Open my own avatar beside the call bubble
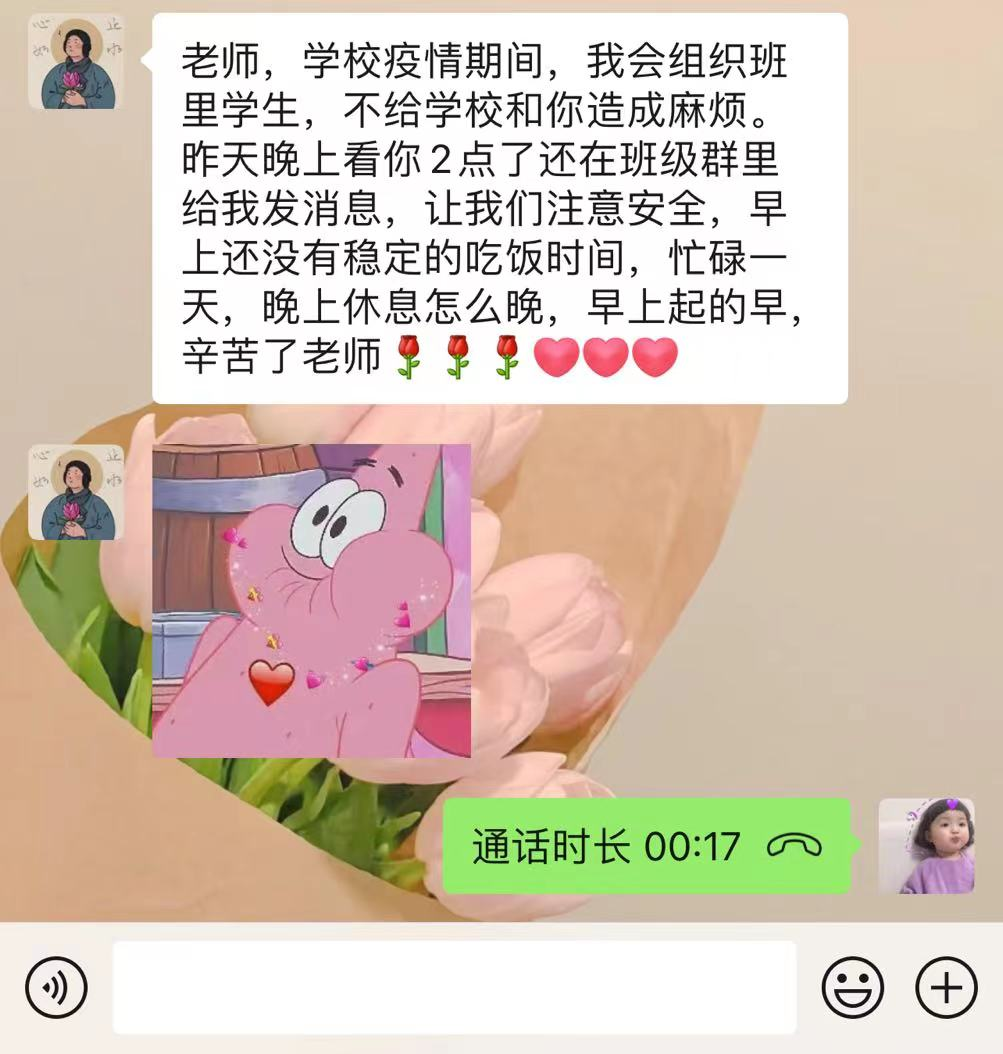Image resolution: width=1003 pixels, height=1054 pixels. 926,846
